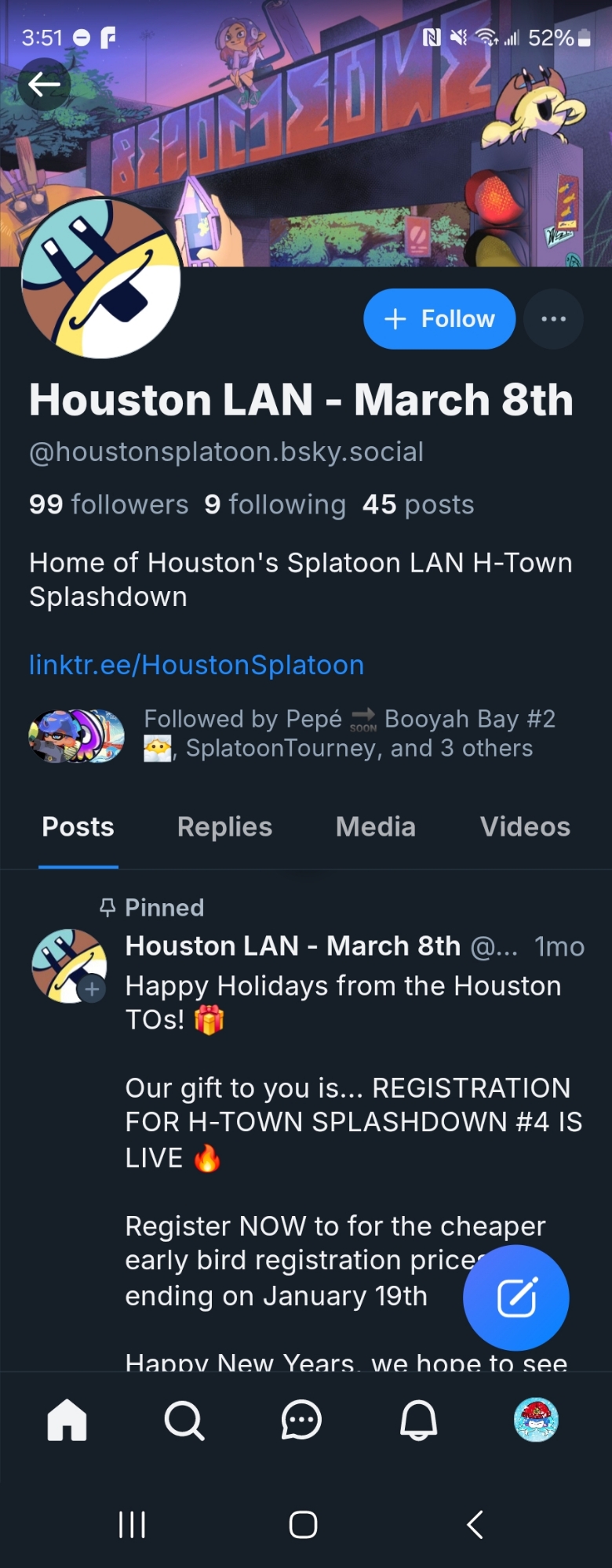Enlarge the Houston LAN profile picture
Screen dimensions: 612x1568
(100, 278)
